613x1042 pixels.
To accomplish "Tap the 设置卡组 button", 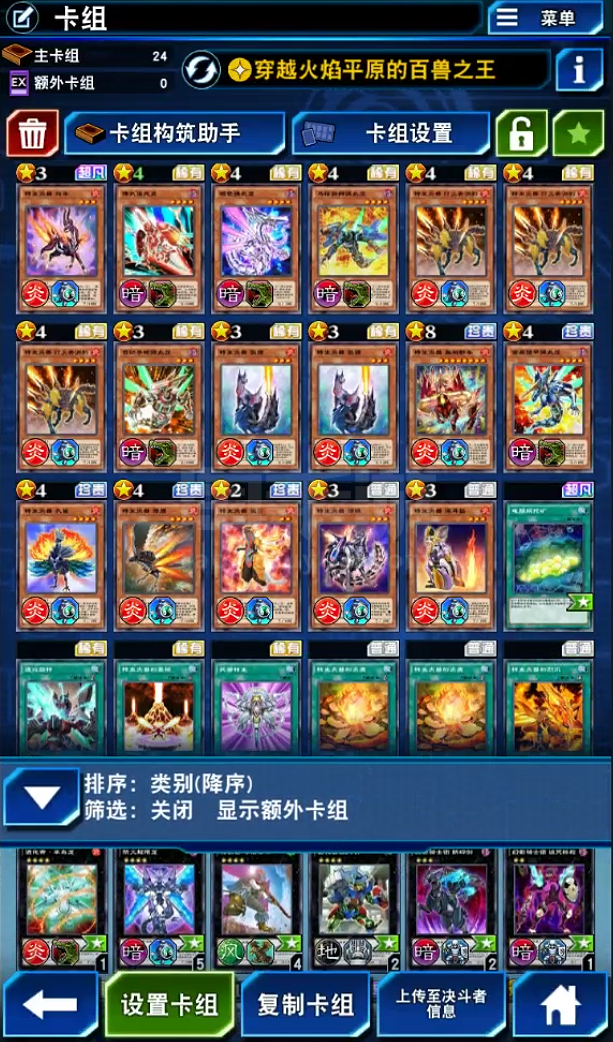I will pyautogui.click(x=170, y=1005).
